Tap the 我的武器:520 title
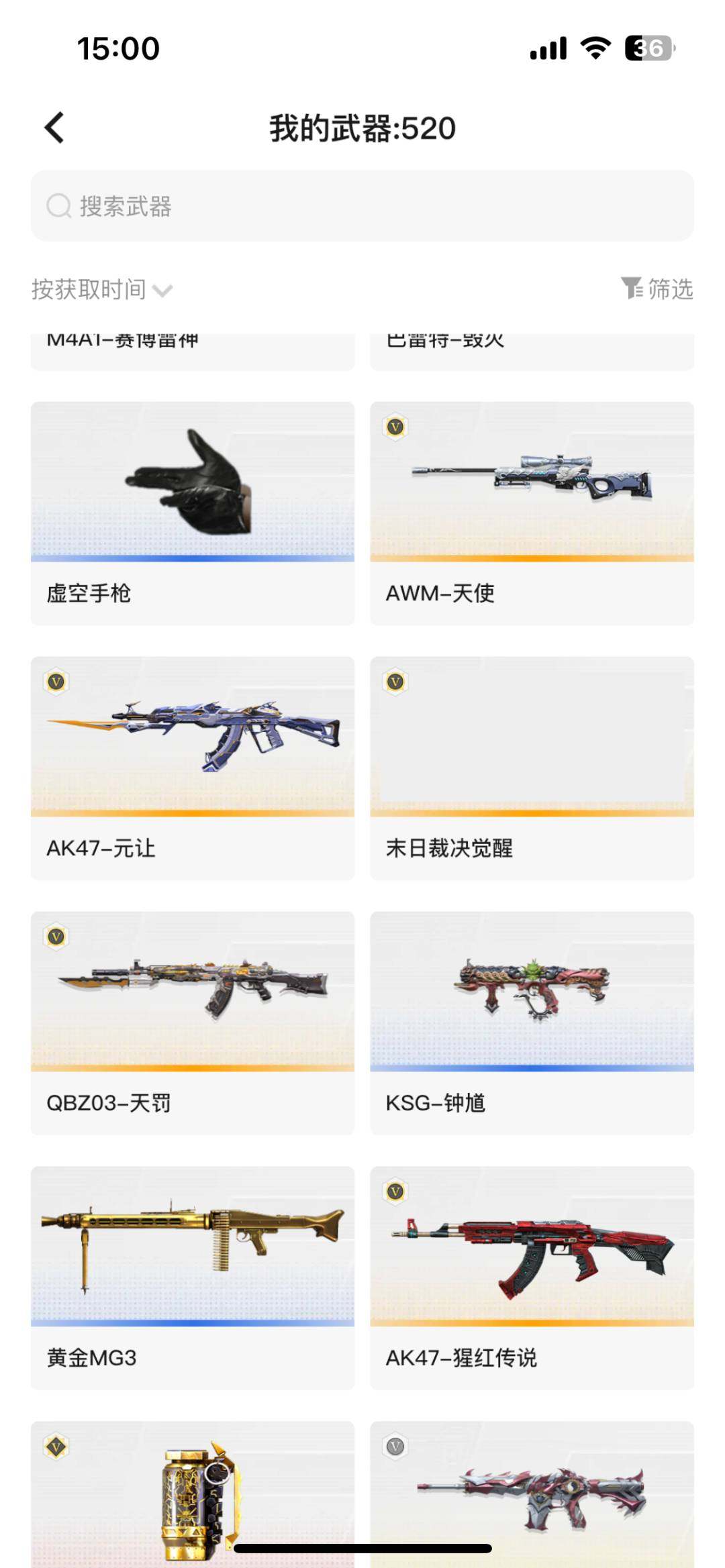Viewport: 725px width, 1568px height. [362, 127]
